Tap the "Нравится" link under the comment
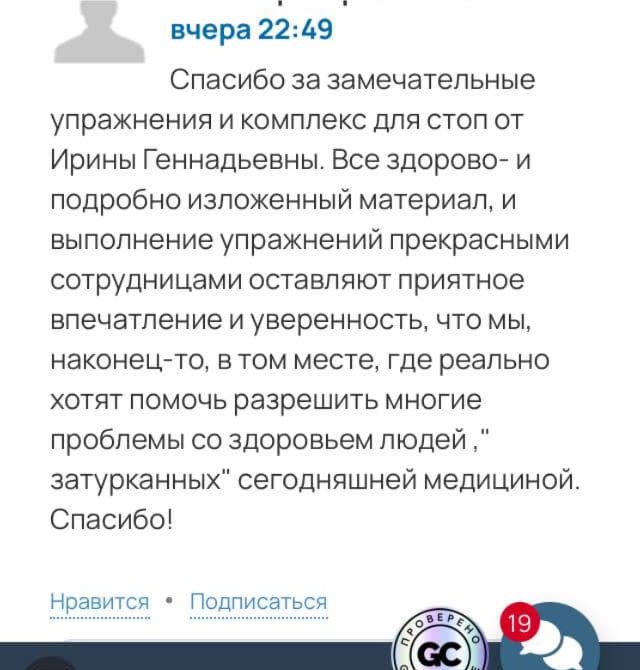 [99, 602]
